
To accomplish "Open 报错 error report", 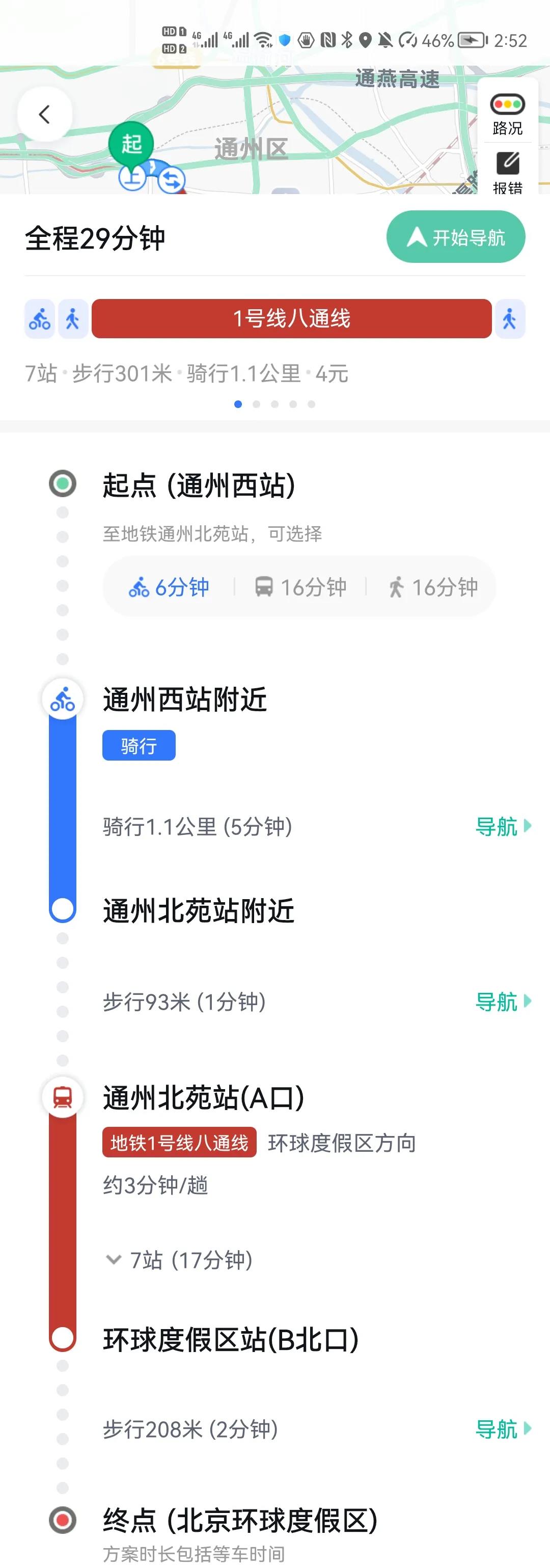I will (x=507, y=172).
